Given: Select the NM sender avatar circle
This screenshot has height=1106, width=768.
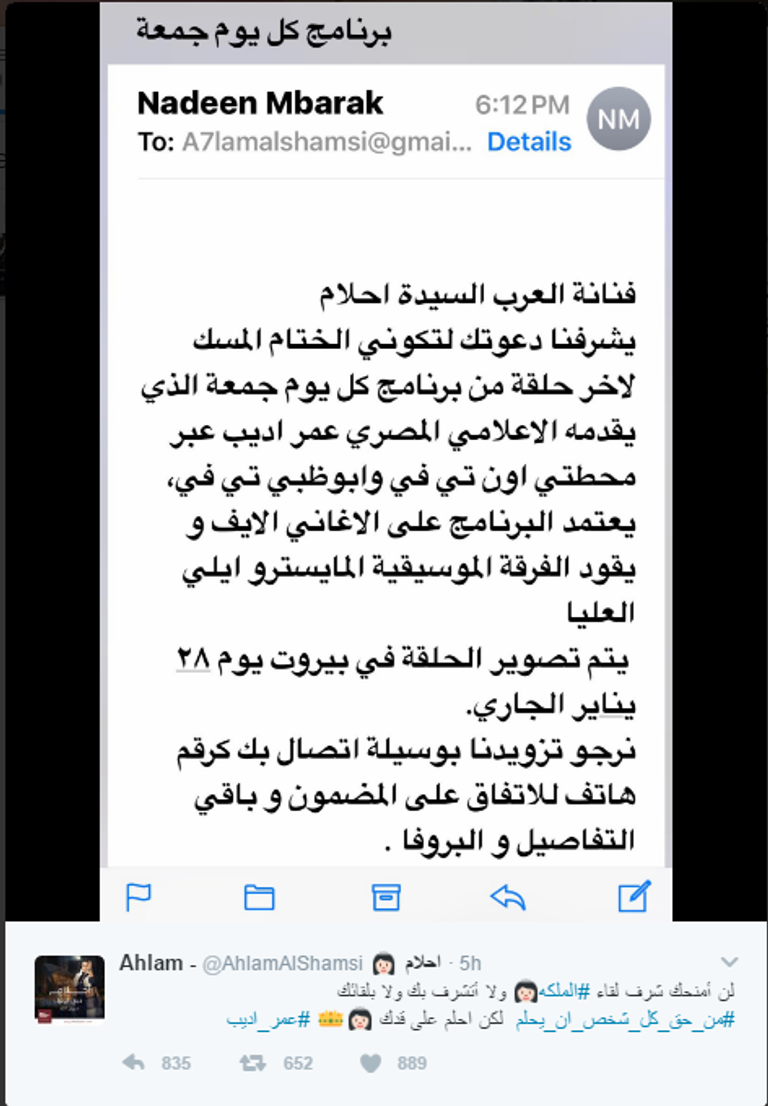Looking at the screenshot, I should click(619, 118).
